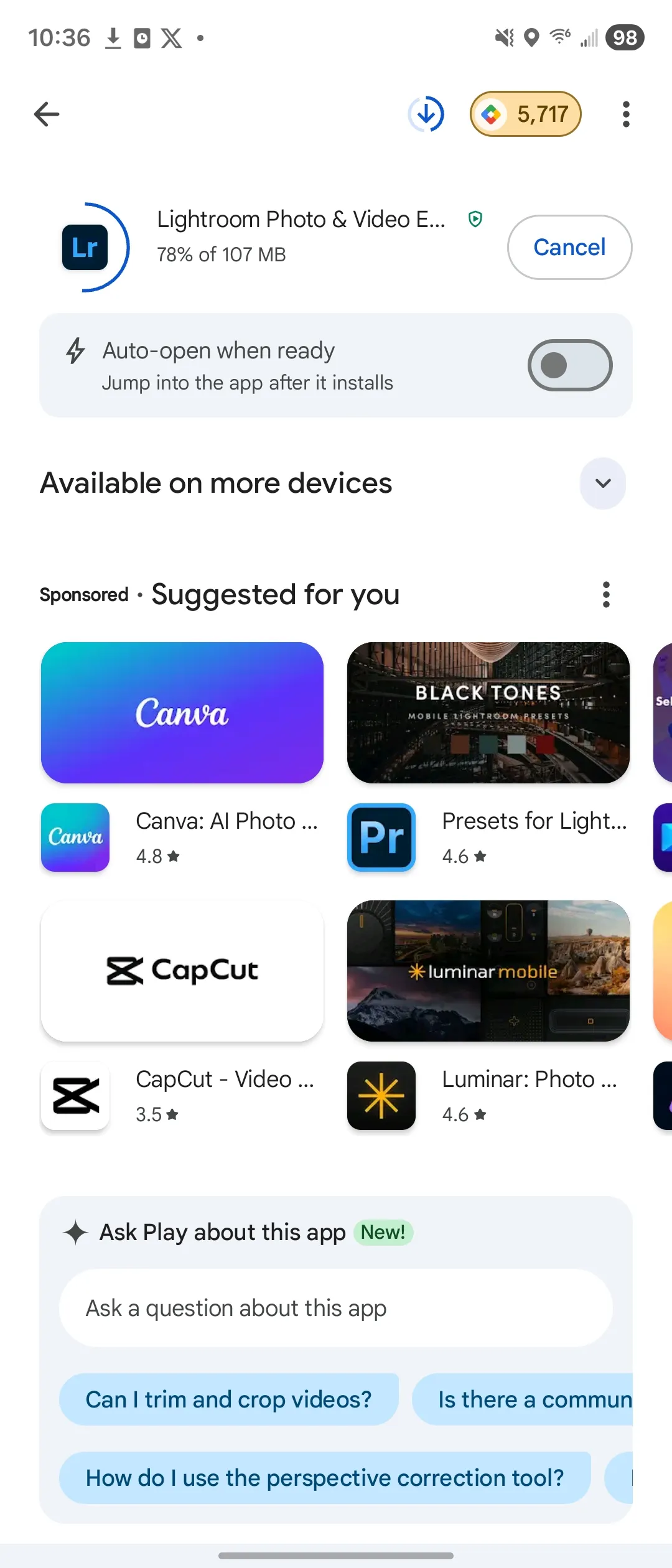The width and height of the screenshot is (672, 1568).
Task: Tap the Ask Play sparkle icon
Action: pos(74,1232)
